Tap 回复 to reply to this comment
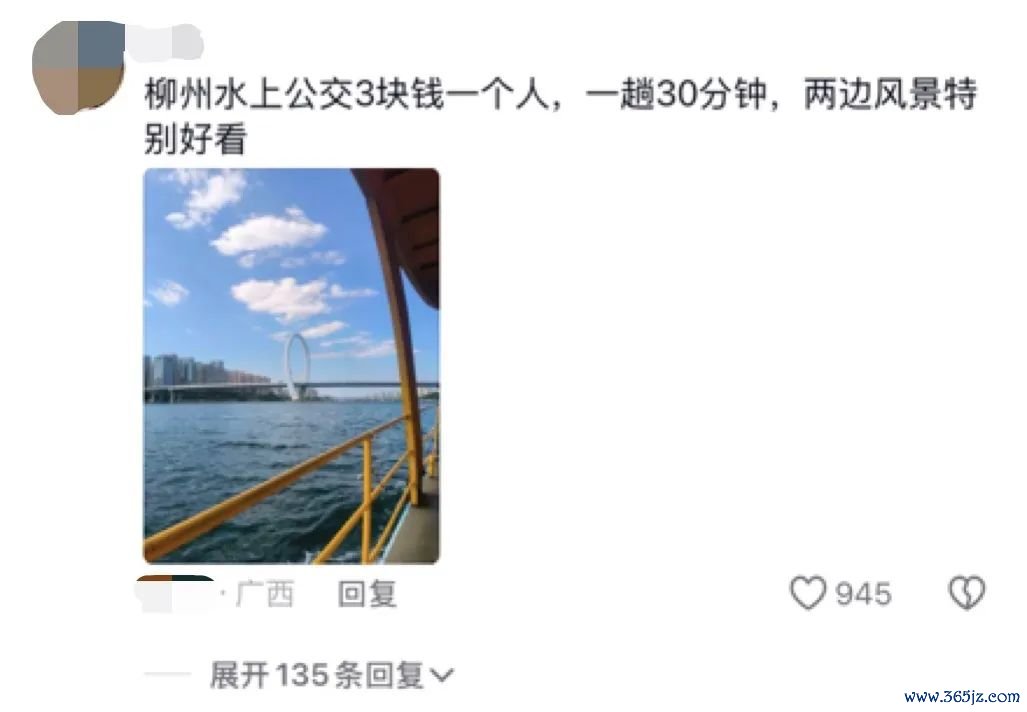Viewport: 1027px width, 712px height. click(367, 594)
